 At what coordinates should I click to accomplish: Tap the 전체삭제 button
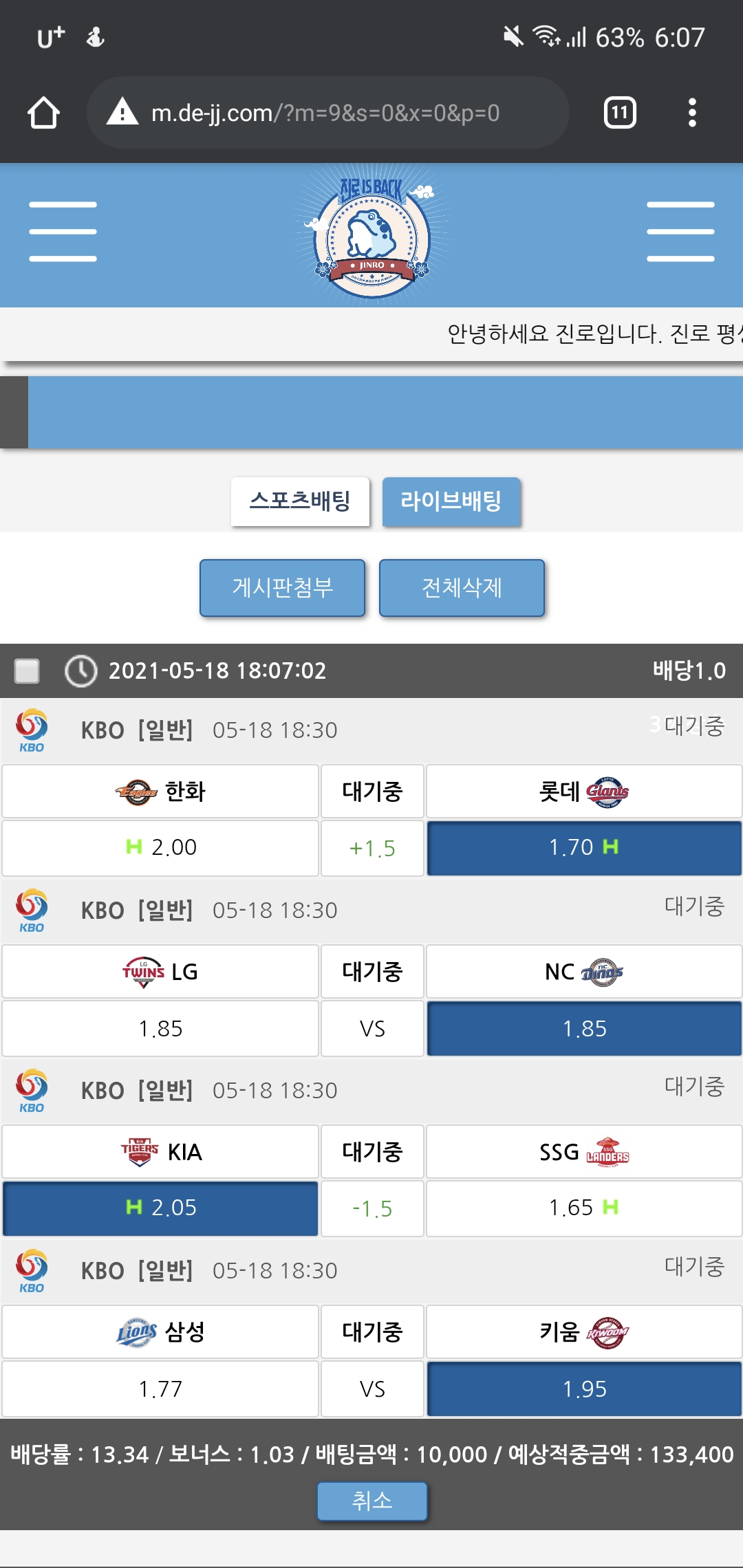(x=462, y=588)
